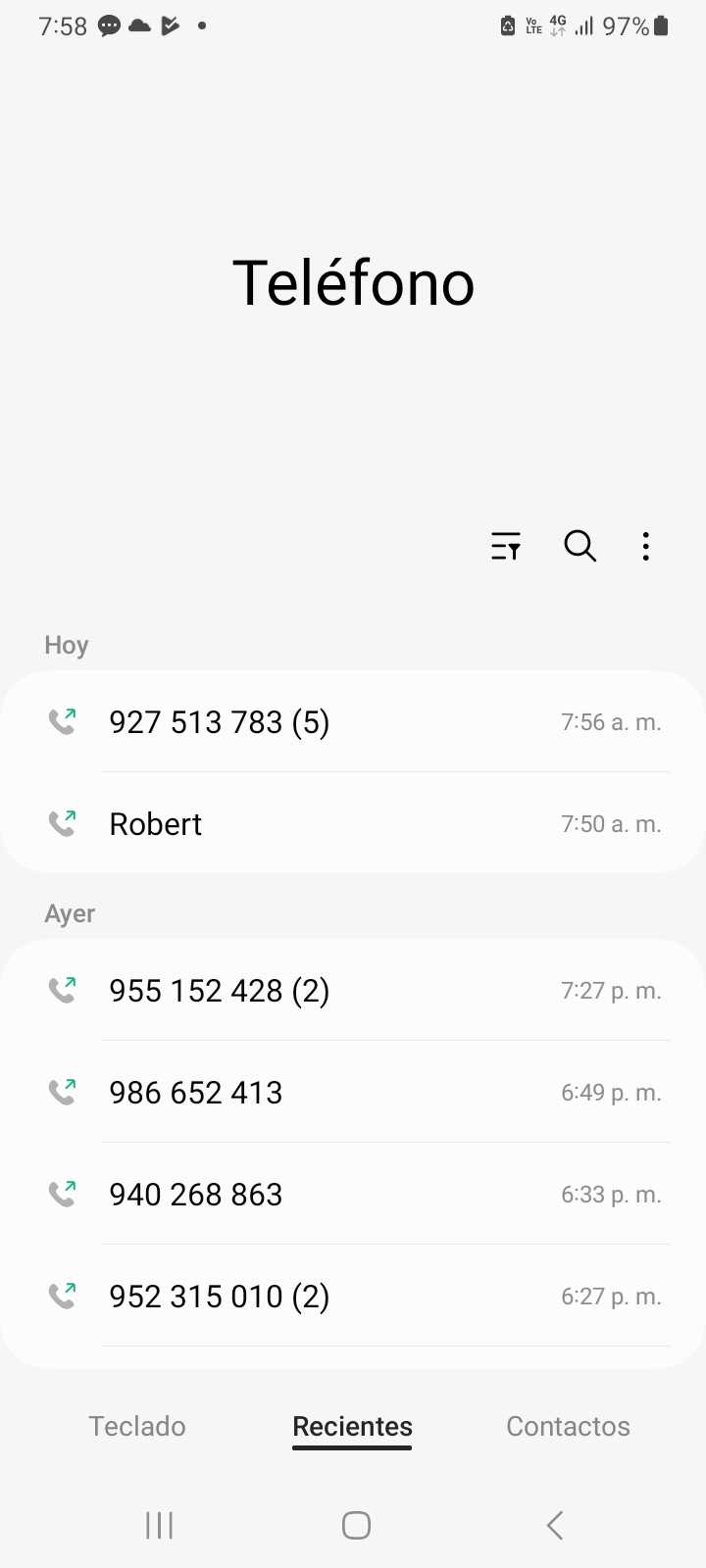706x1568 pixels.
Task: Tap the search magnifier icon
Action: (x=580, y=546)
